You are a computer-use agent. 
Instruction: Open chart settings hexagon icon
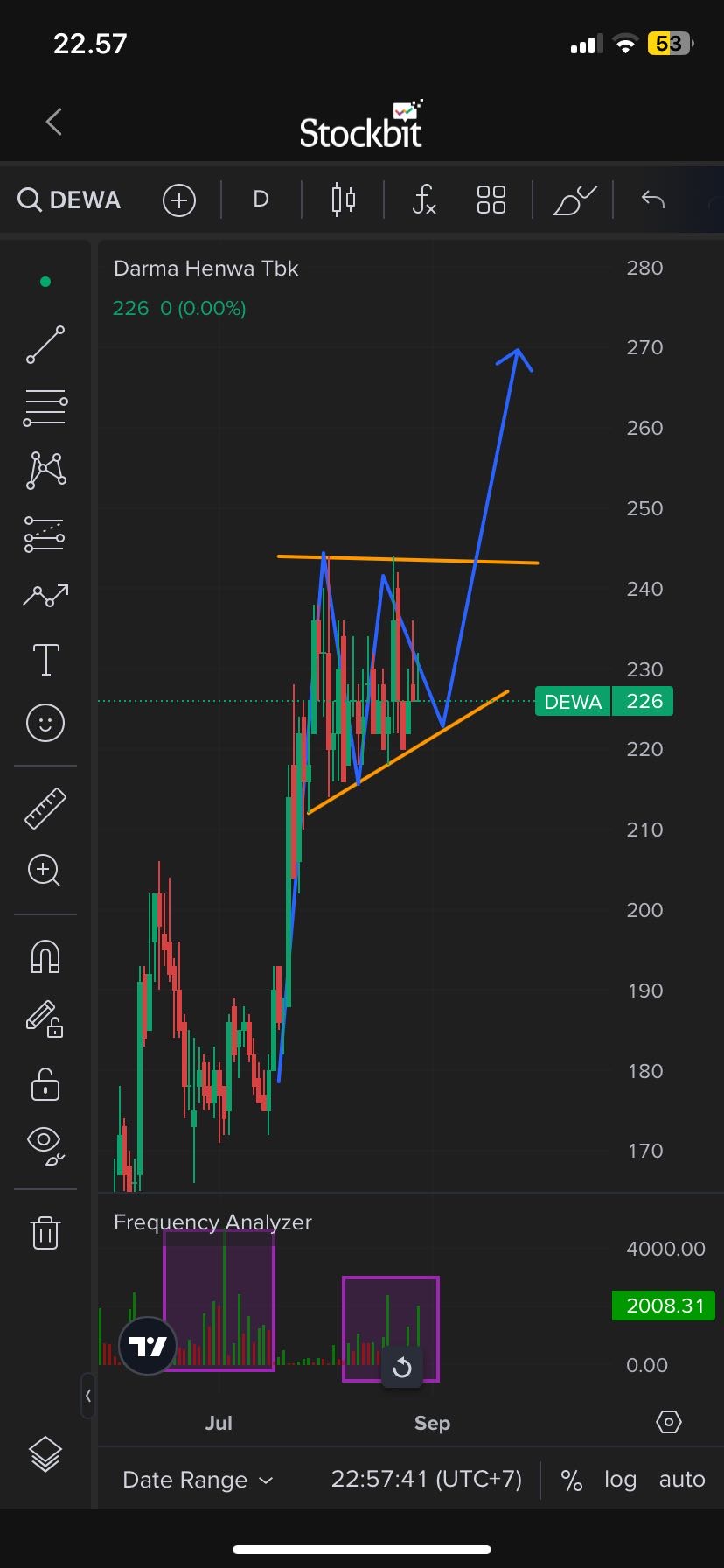[668, 1422]
